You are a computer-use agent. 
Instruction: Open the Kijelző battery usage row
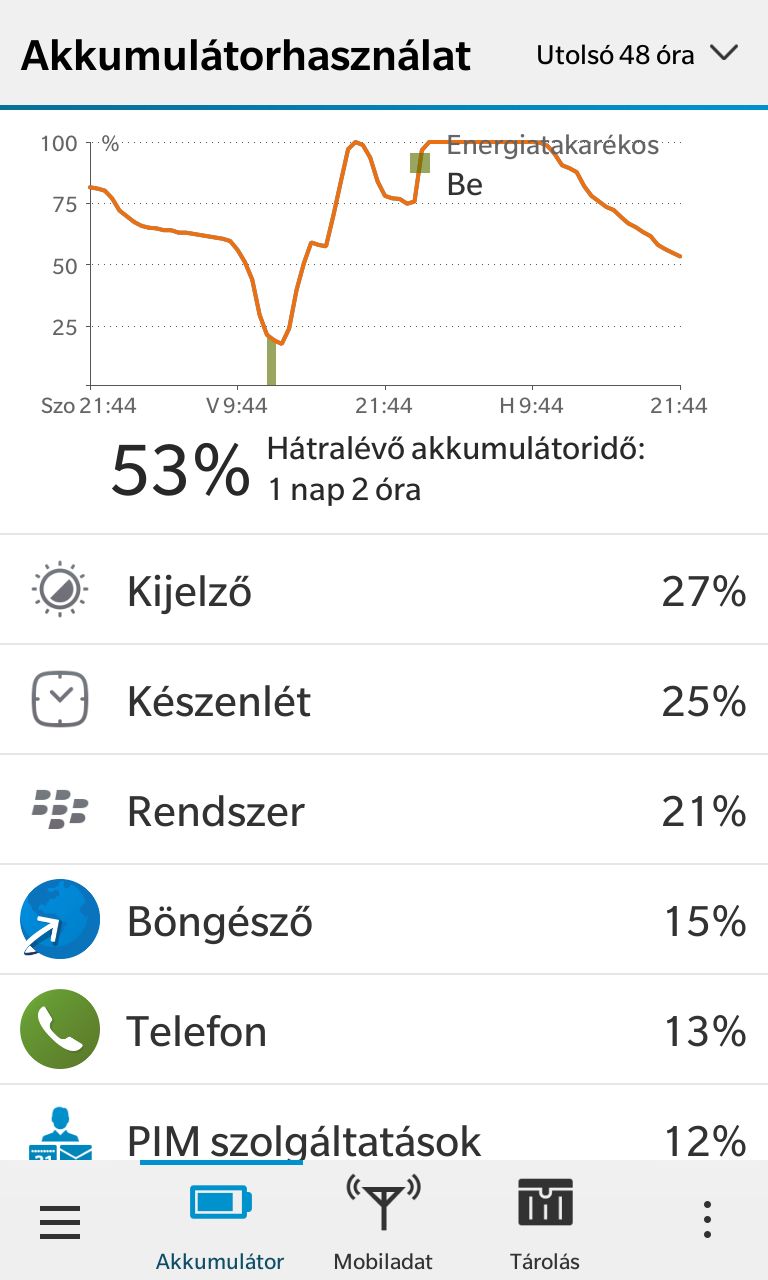(384, 590)
